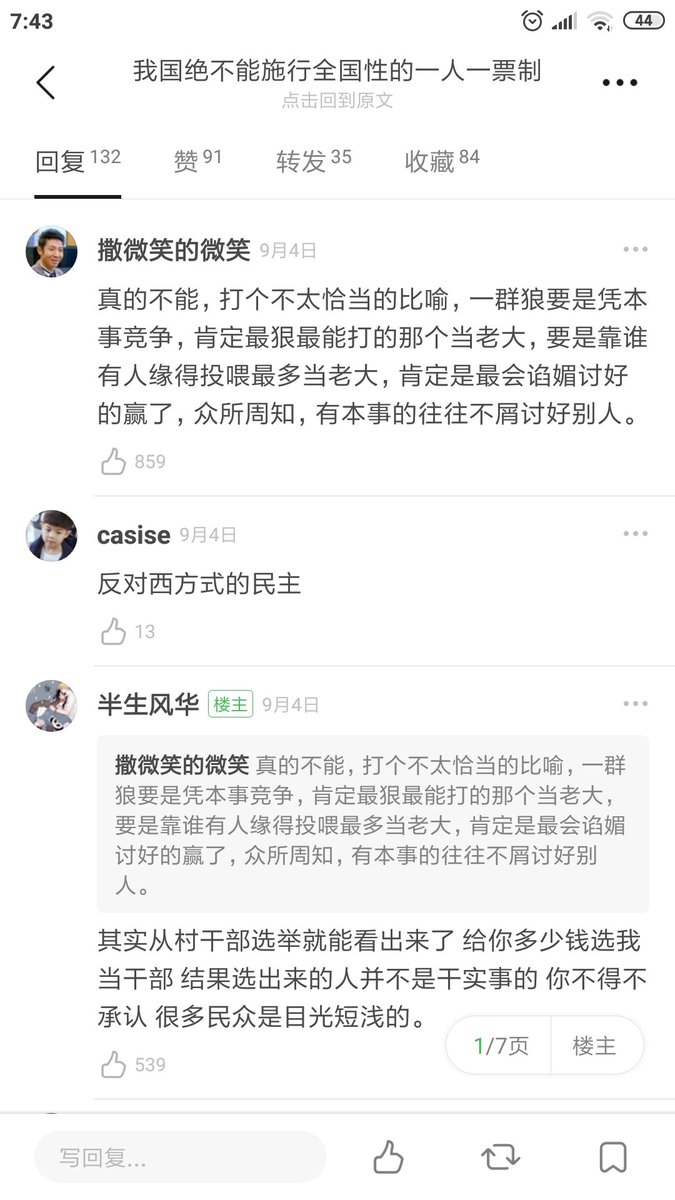Open options for 撒微笑的微笑's comment
675x1200 pixels.
pyautogui.click(x=635, y=249)
